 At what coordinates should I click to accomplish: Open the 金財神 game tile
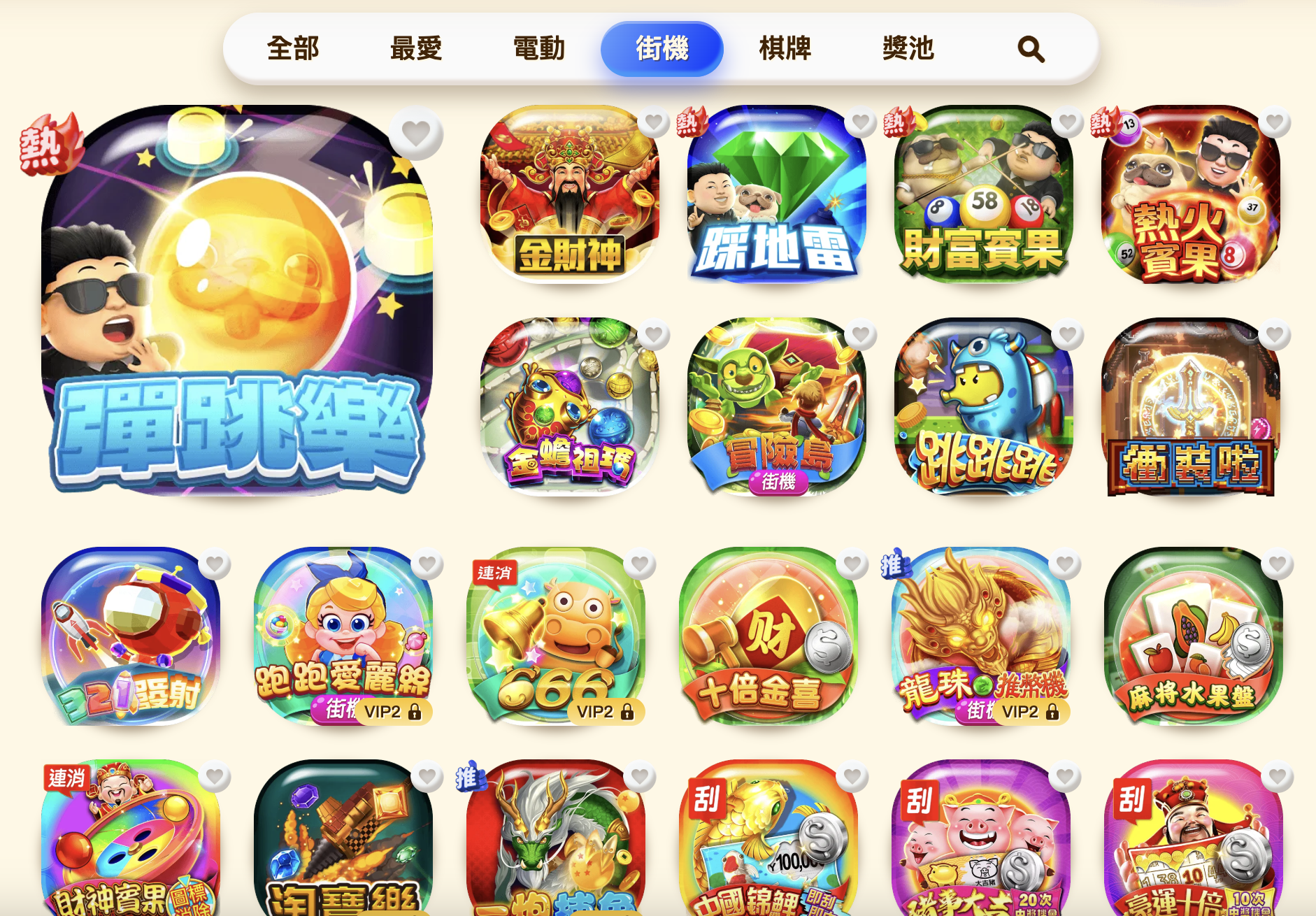[x=569, y=194]
